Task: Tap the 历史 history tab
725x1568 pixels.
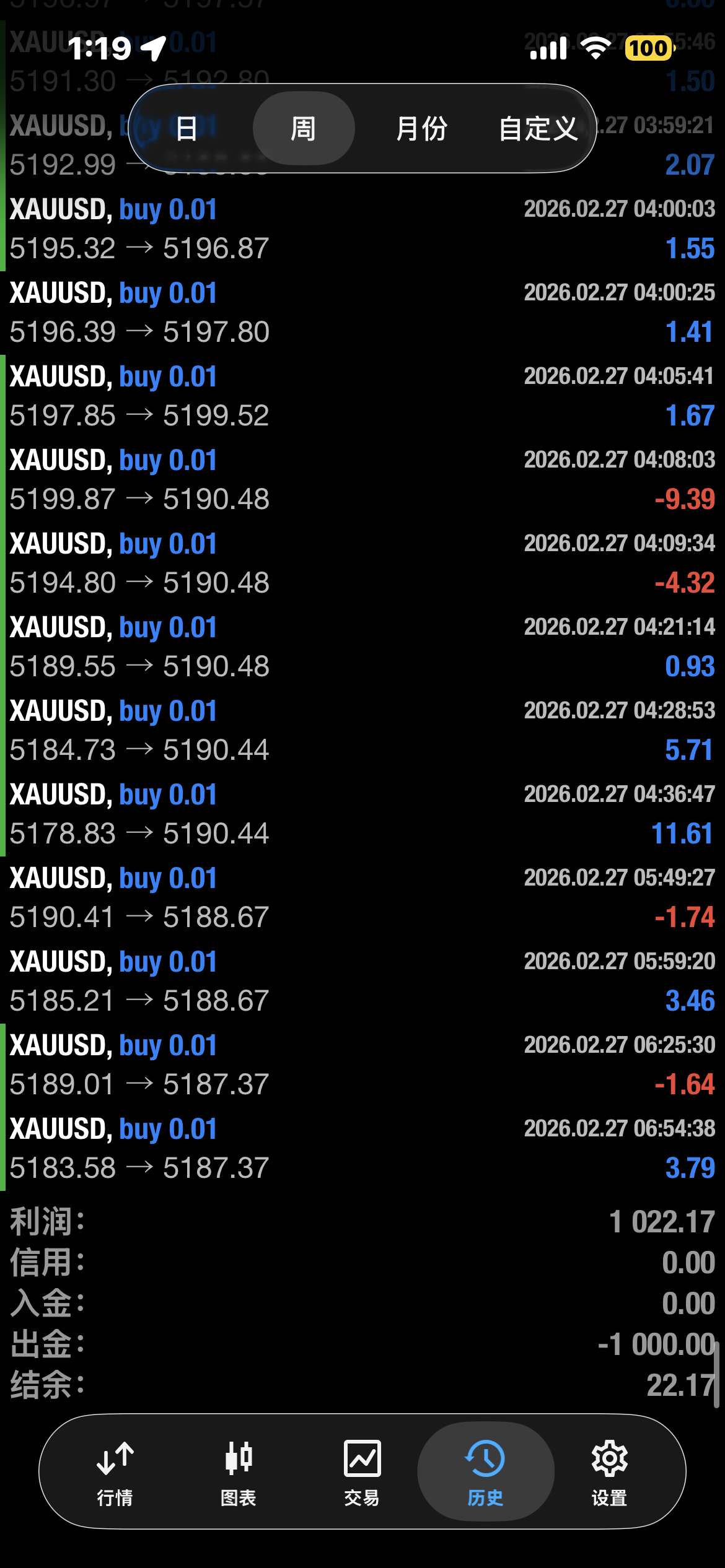Action: coord(485,1471)
